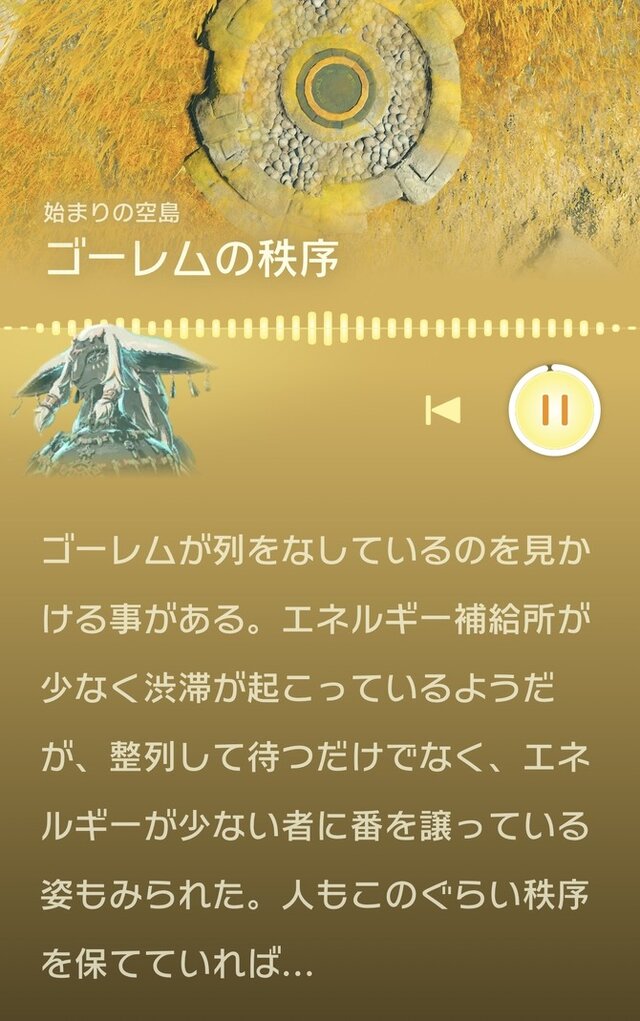Pause the ゴーレムの秩序 audio playback
This screenshot has height=1021, width=640.
pos(554,410)
